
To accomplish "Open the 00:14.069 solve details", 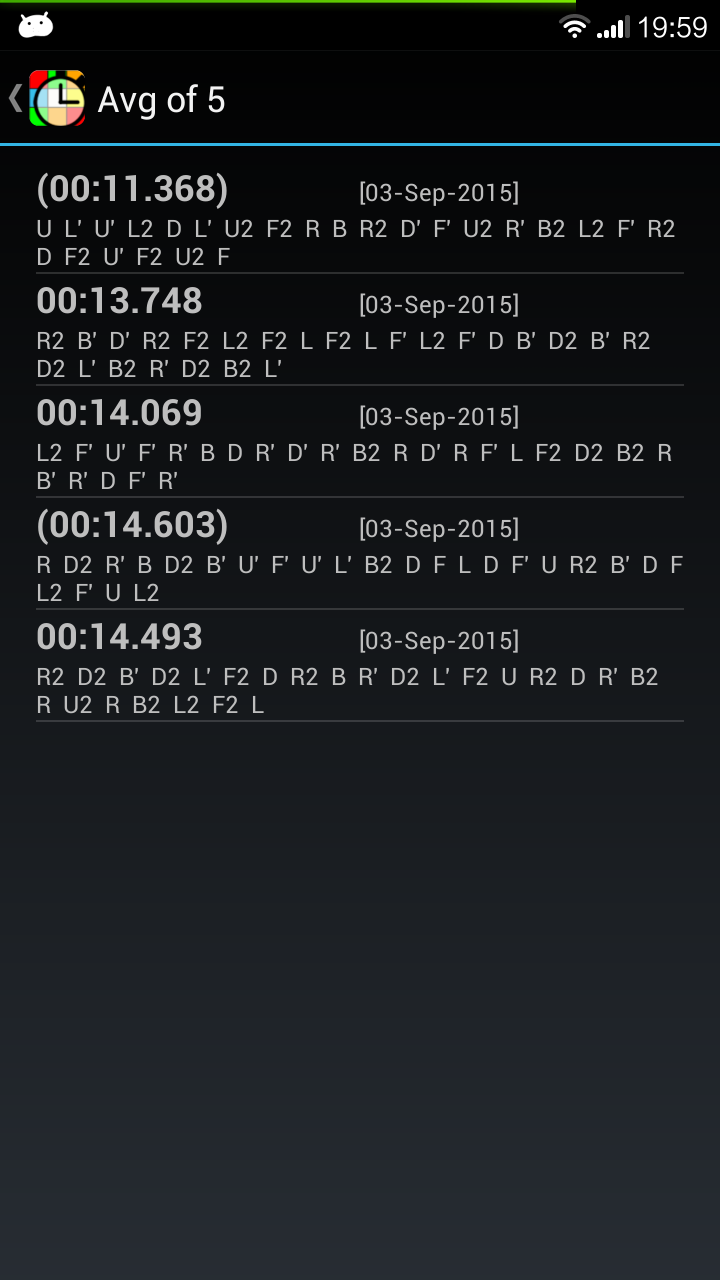I will click(360, 441).
